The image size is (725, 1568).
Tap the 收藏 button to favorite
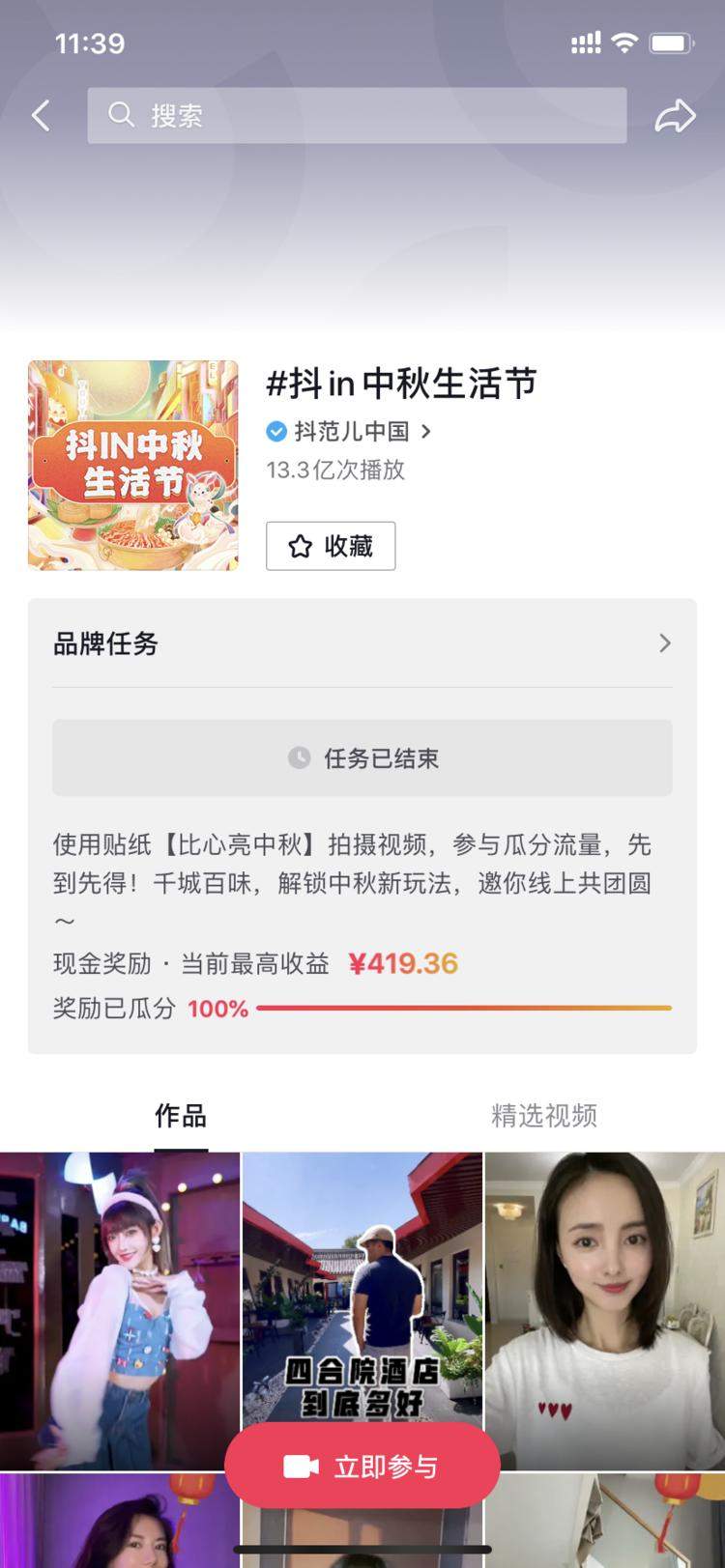[x=331, y=546]
